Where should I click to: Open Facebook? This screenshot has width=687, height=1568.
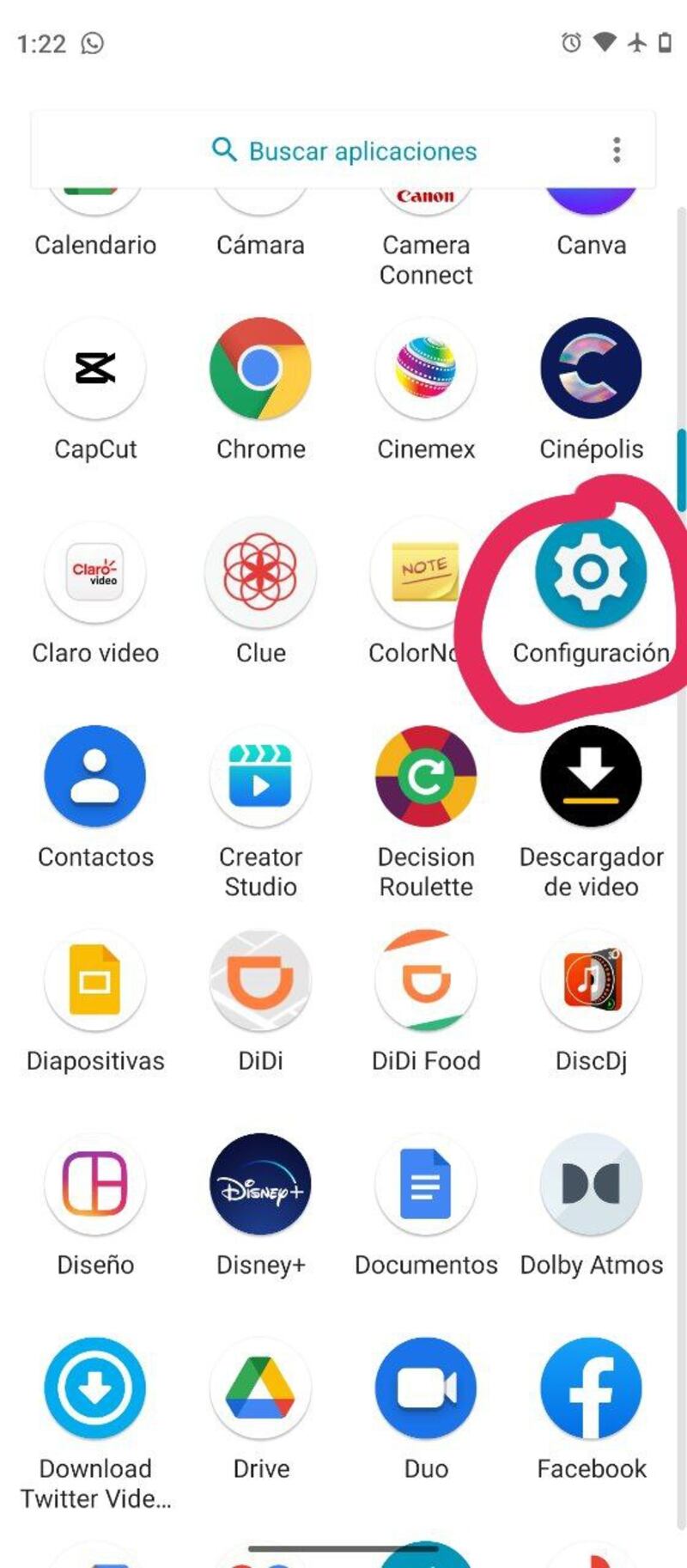[x=591, y=1388]
